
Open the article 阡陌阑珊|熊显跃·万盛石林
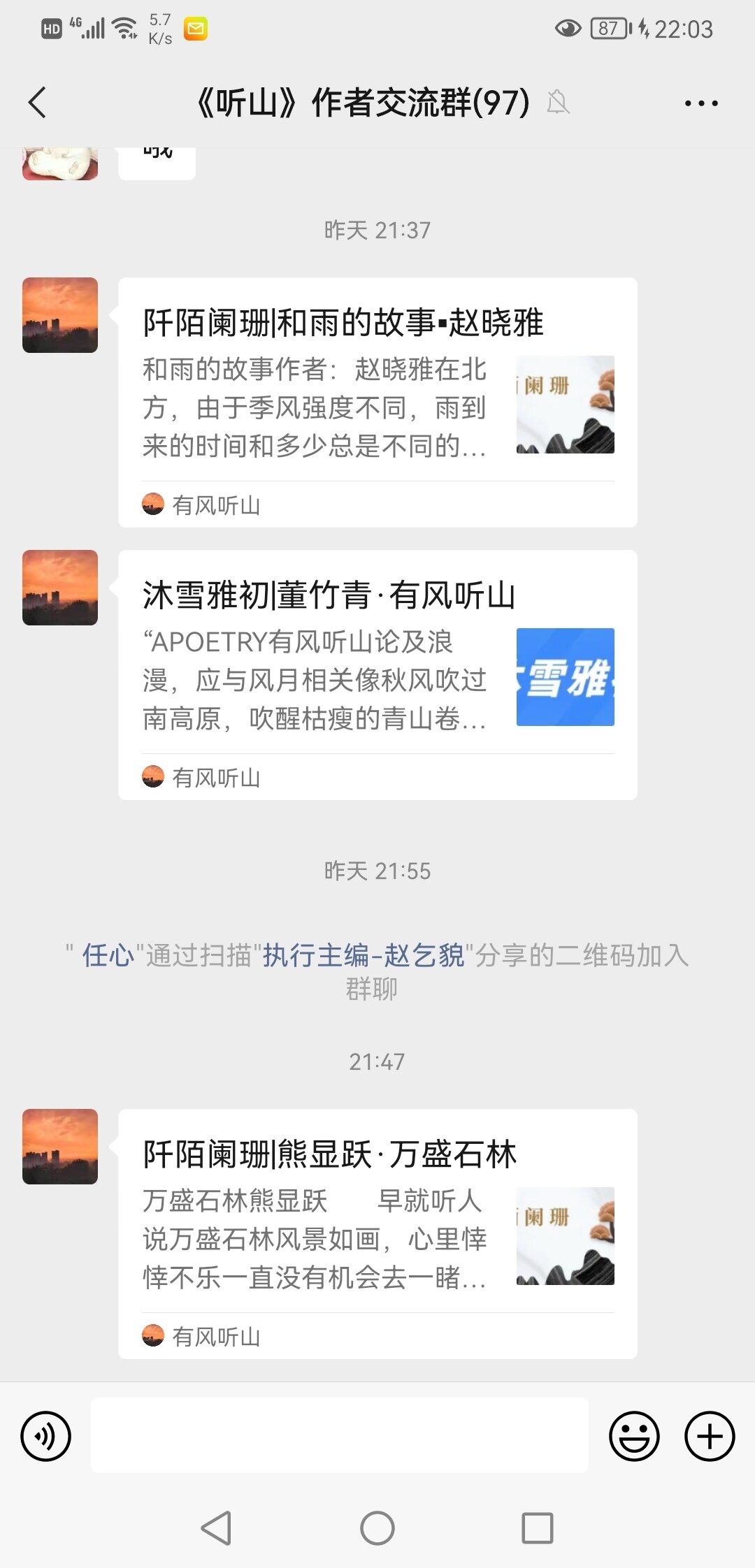click(x=377, y=1233)
